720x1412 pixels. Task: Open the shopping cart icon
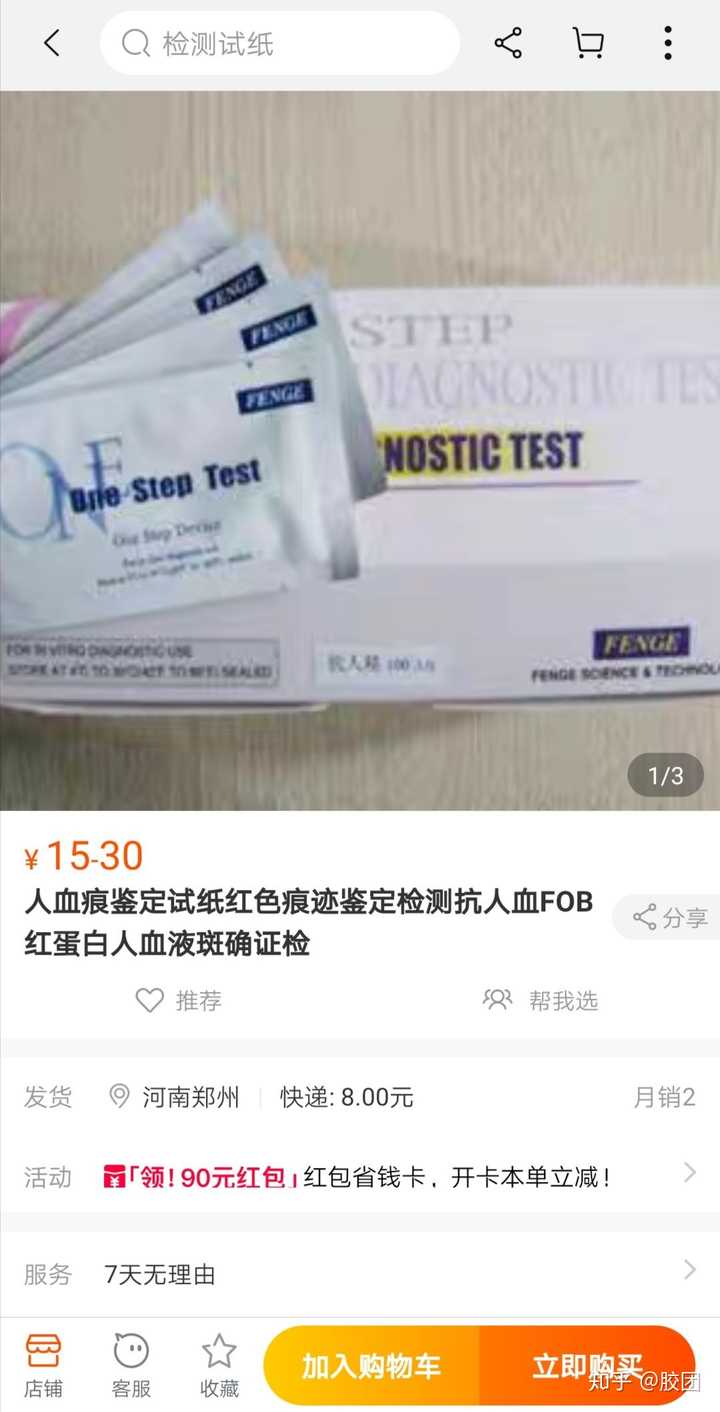pos(588,44)
